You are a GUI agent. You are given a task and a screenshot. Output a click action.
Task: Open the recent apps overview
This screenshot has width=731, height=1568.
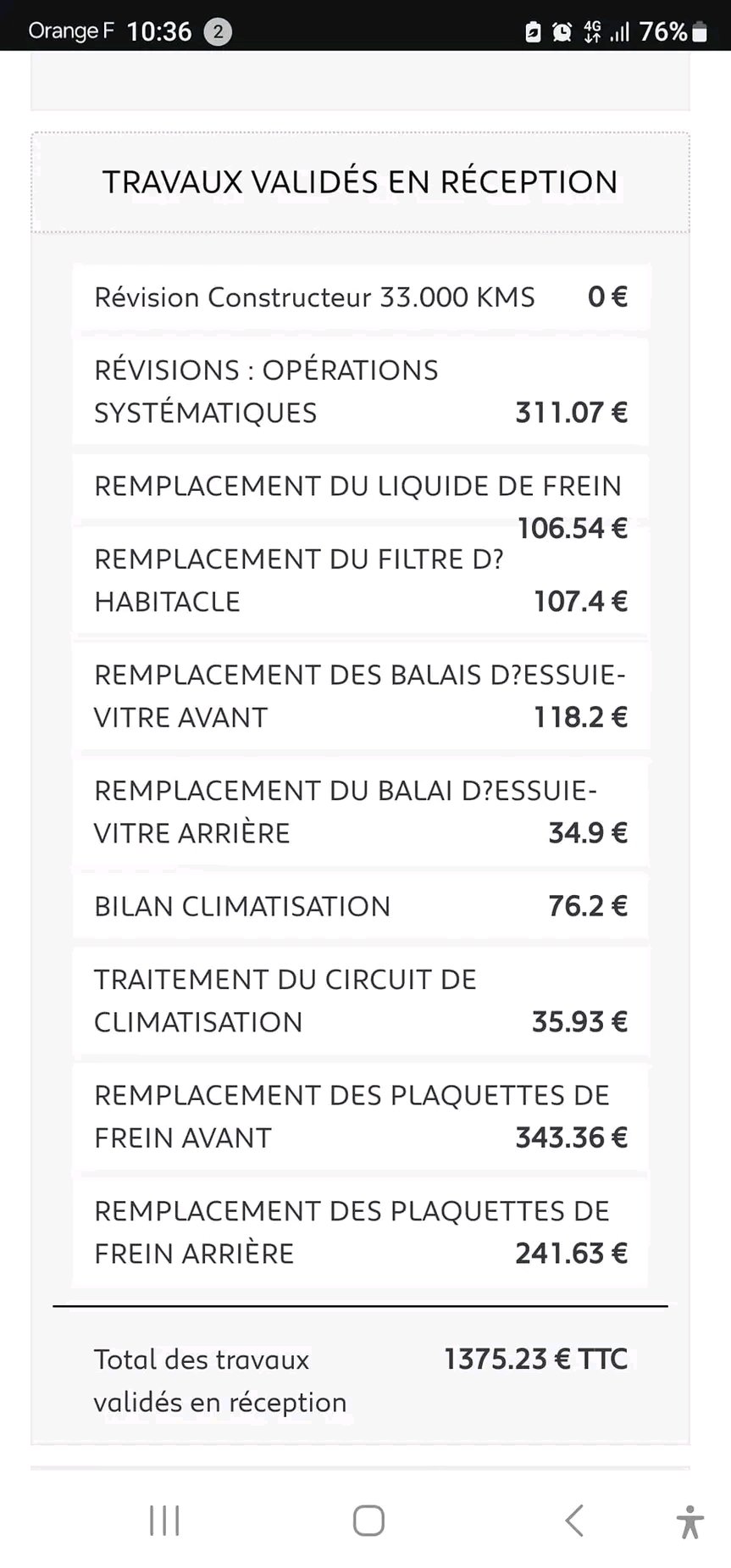[x=164, y=1521]
